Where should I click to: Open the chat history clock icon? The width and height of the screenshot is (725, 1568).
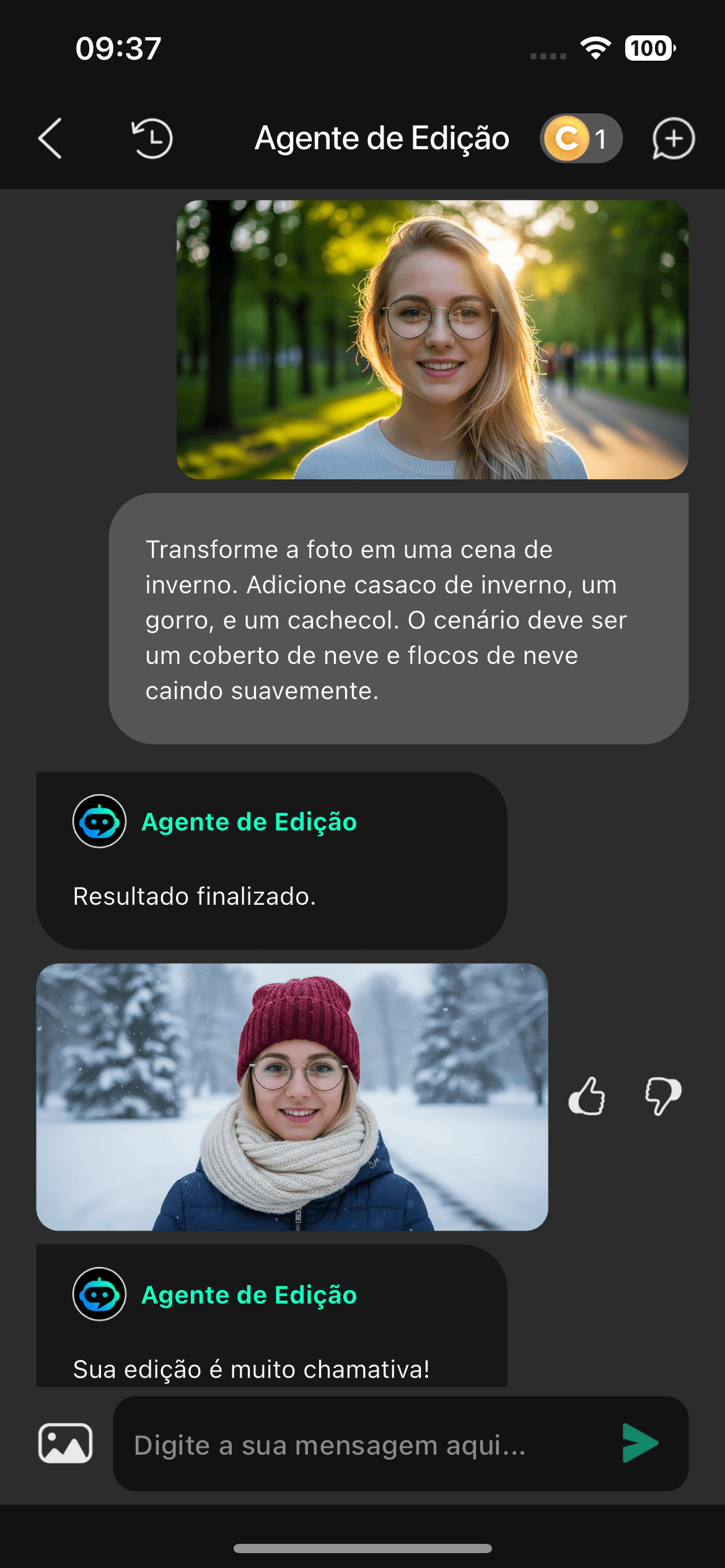[152, 139]
